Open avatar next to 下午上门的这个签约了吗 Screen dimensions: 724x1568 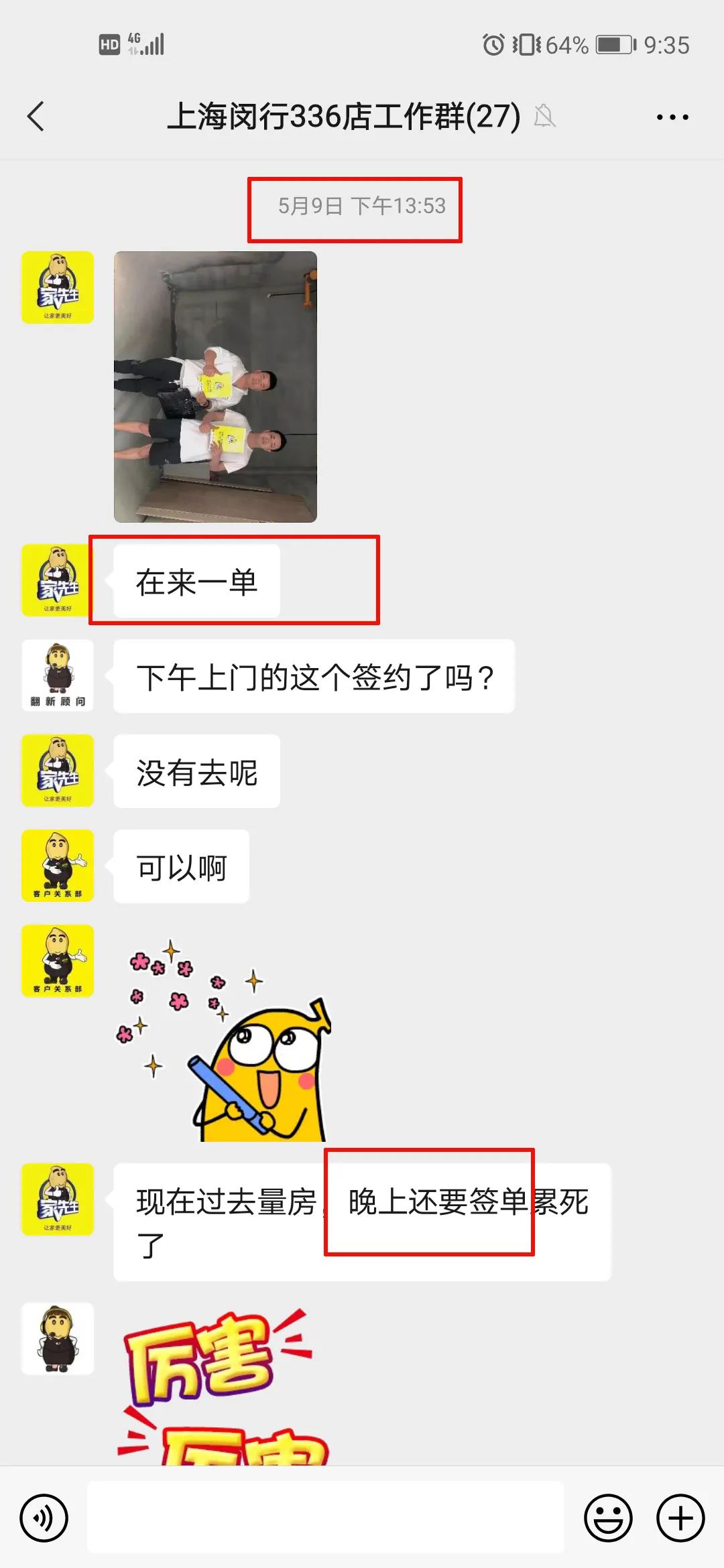pos(58,675)
